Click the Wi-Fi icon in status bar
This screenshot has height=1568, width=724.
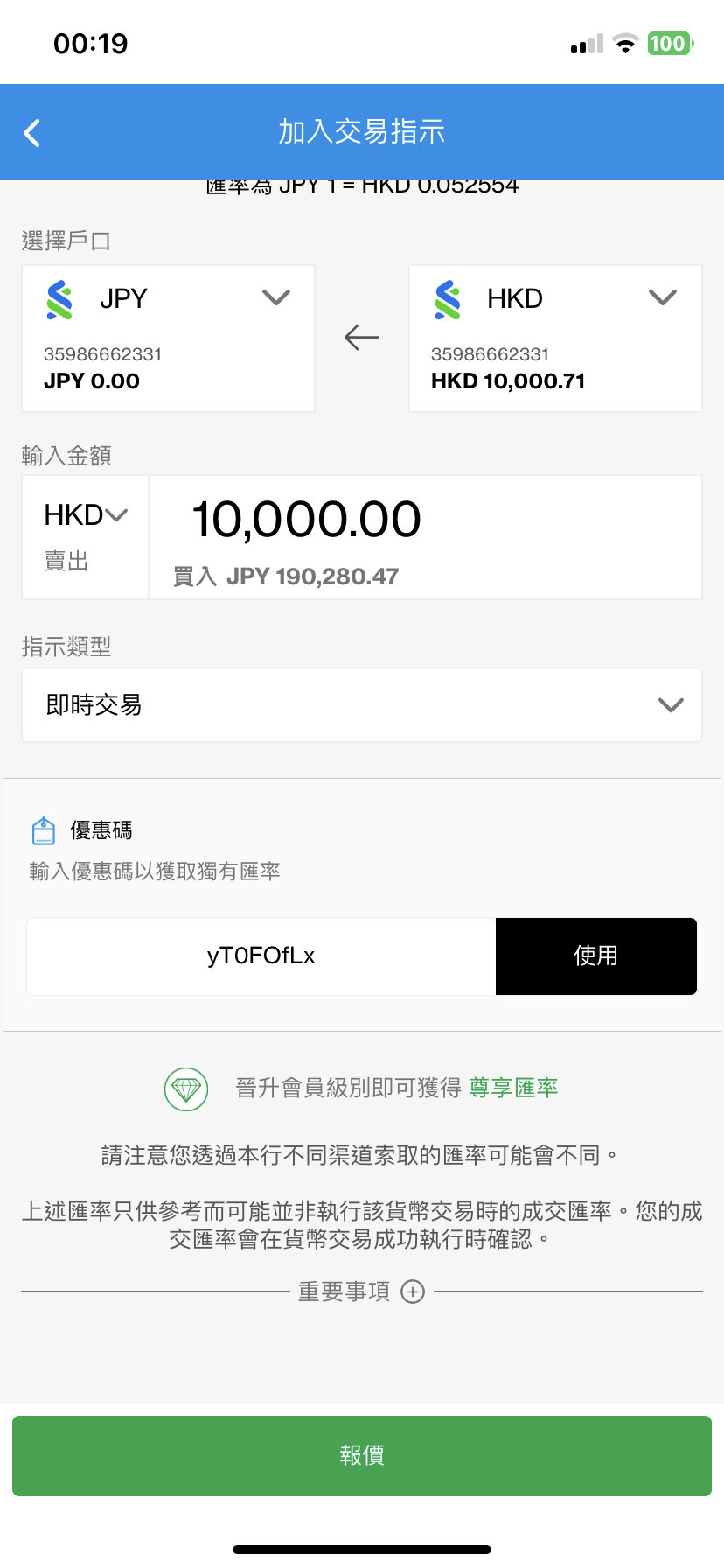coord(624,43)
